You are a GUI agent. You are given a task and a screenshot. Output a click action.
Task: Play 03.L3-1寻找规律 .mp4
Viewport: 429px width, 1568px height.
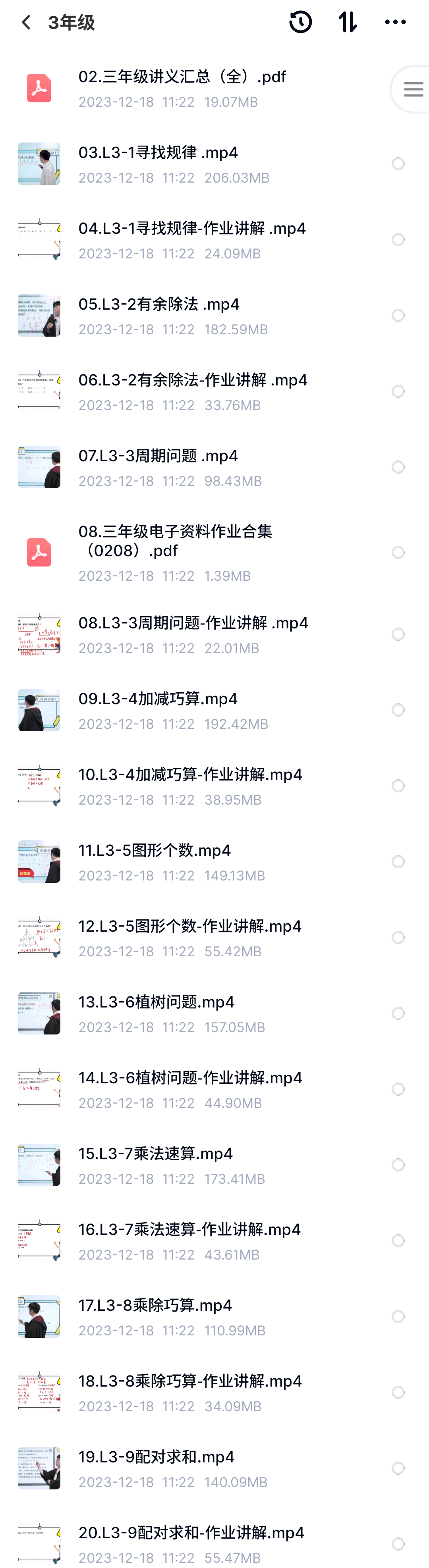tap(158, 164)
